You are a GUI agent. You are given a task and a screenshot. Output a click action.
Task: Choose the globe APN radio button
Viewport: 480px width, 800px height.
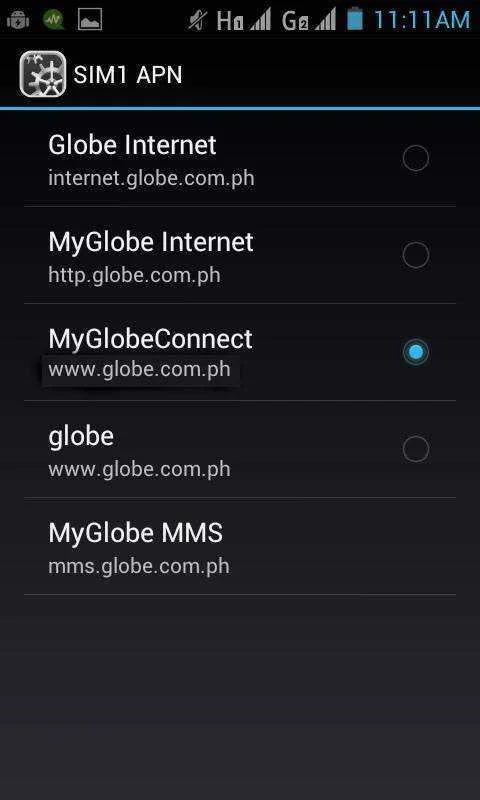(x=415, y=449)
